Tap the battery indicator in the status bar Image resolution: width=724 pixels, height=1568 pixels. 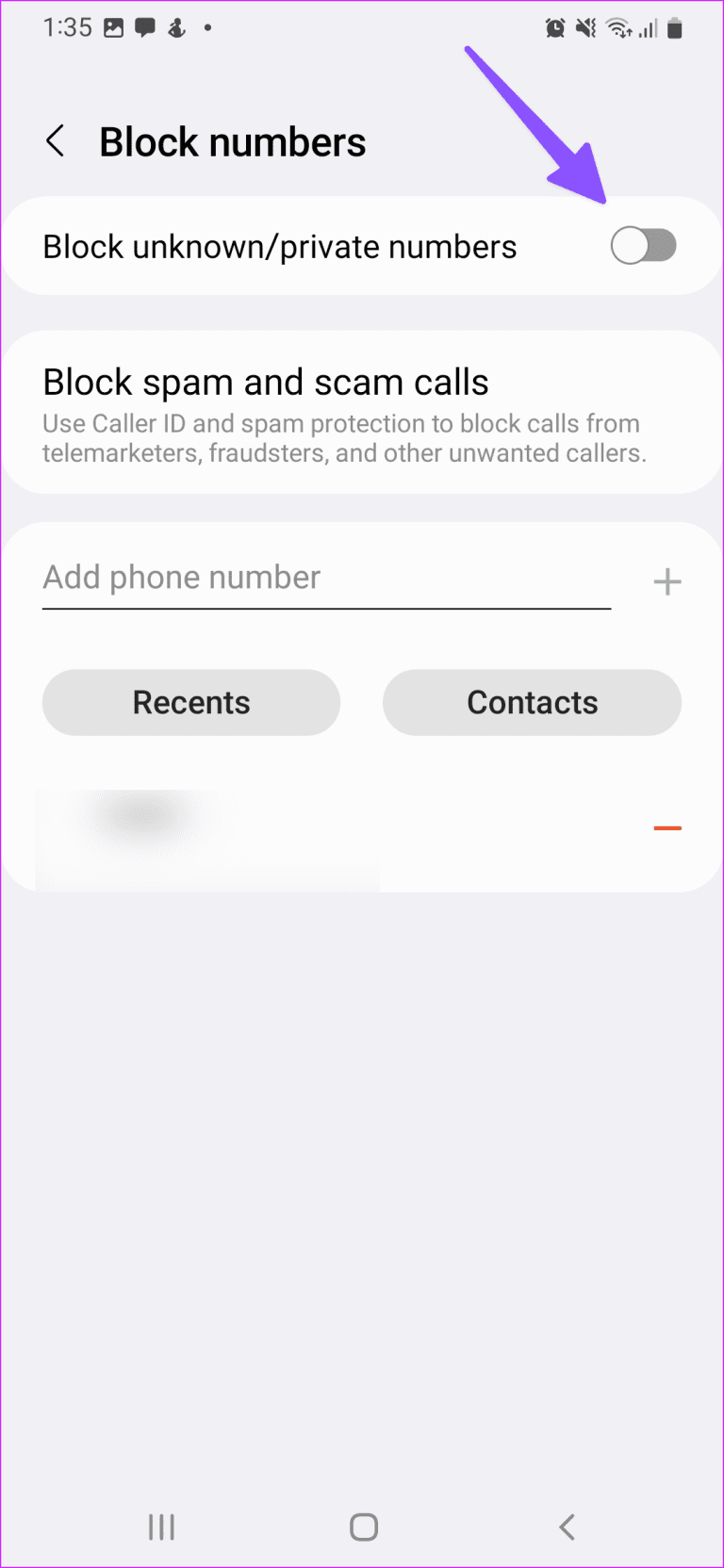coord(676,27)
